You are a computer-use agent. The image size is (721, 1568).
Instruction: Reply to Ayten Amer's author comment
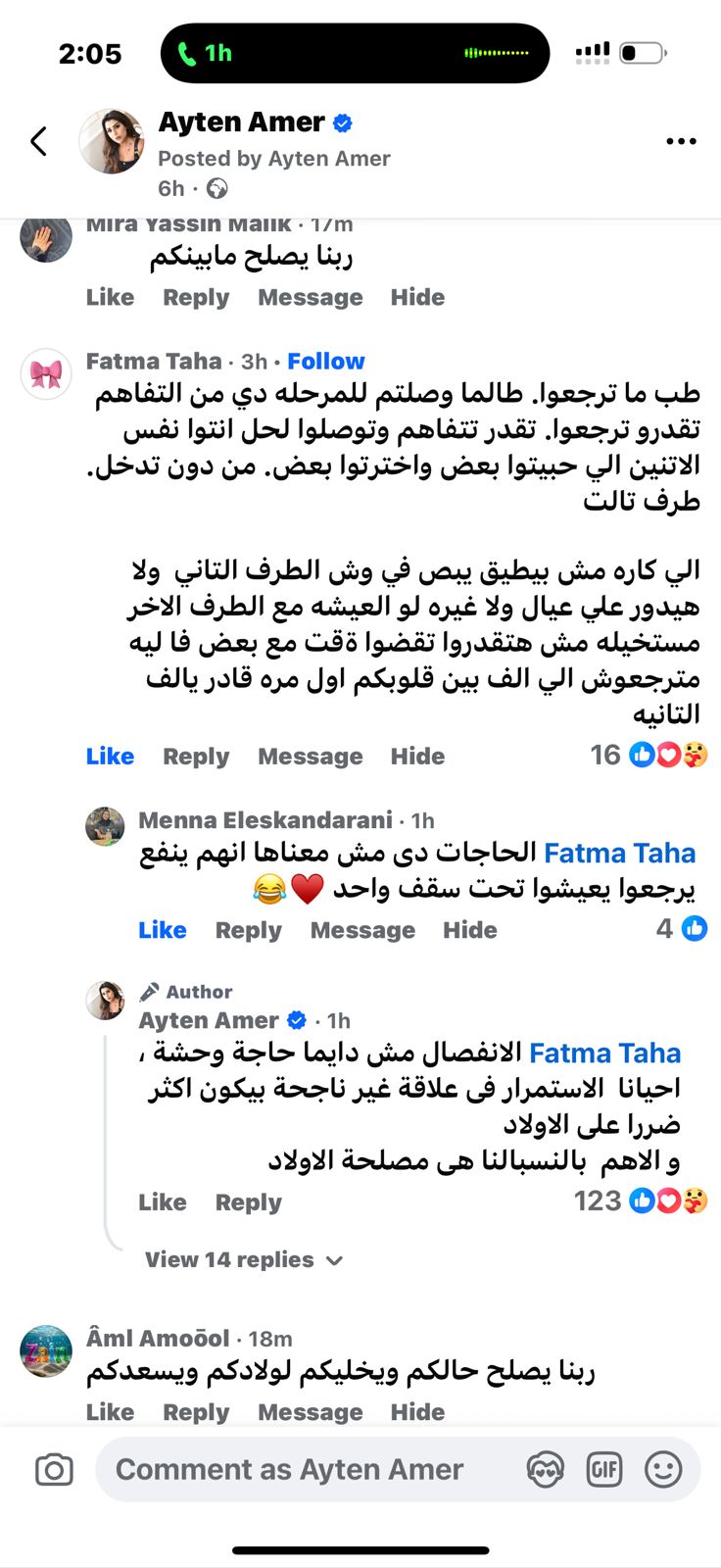[x=248, y=1201]
